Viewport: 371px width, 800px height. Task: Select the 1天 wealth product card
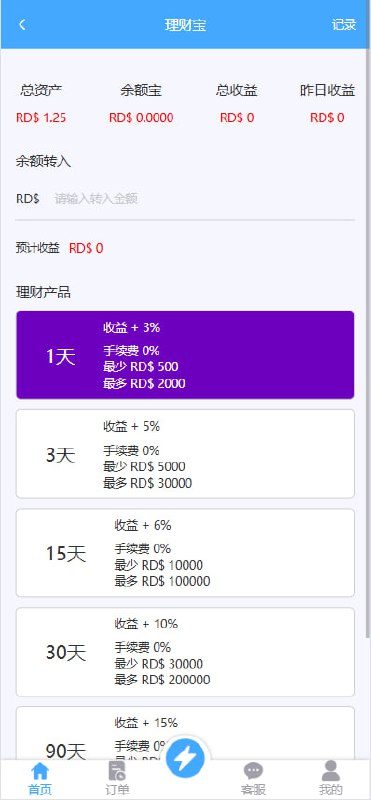click(x=185, y=355)
